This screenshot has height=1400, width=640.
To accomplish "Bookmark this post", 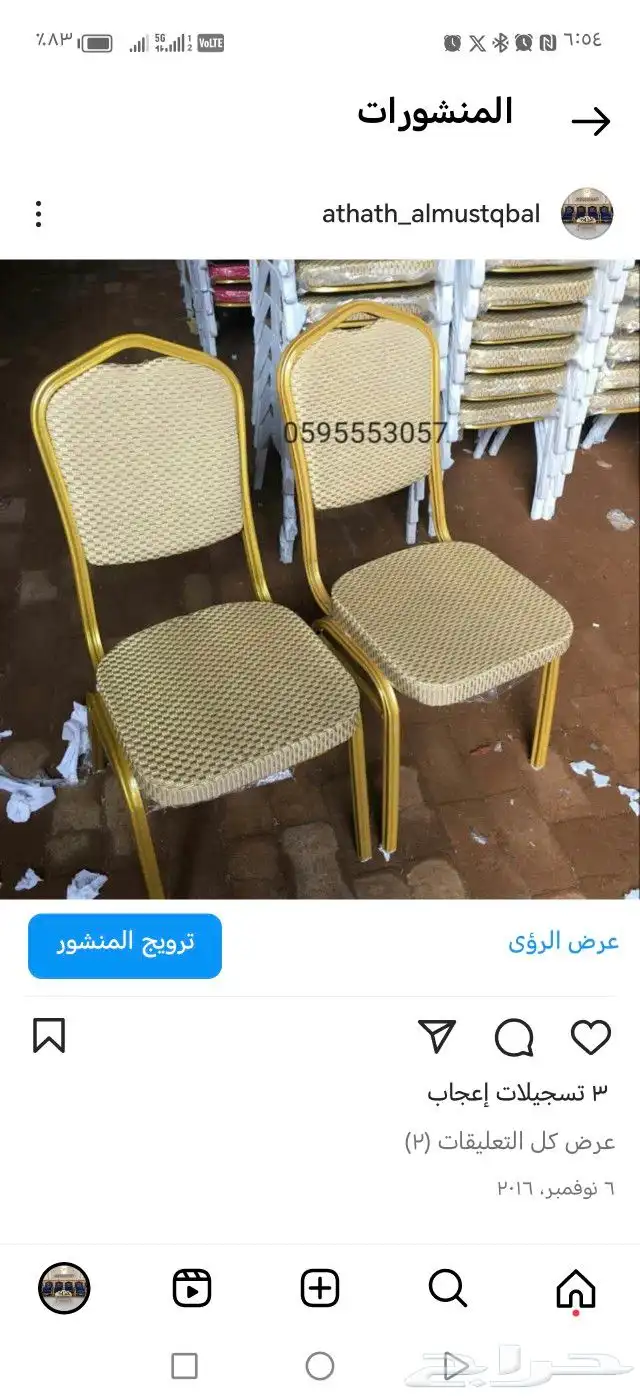I will point(49,1036).
